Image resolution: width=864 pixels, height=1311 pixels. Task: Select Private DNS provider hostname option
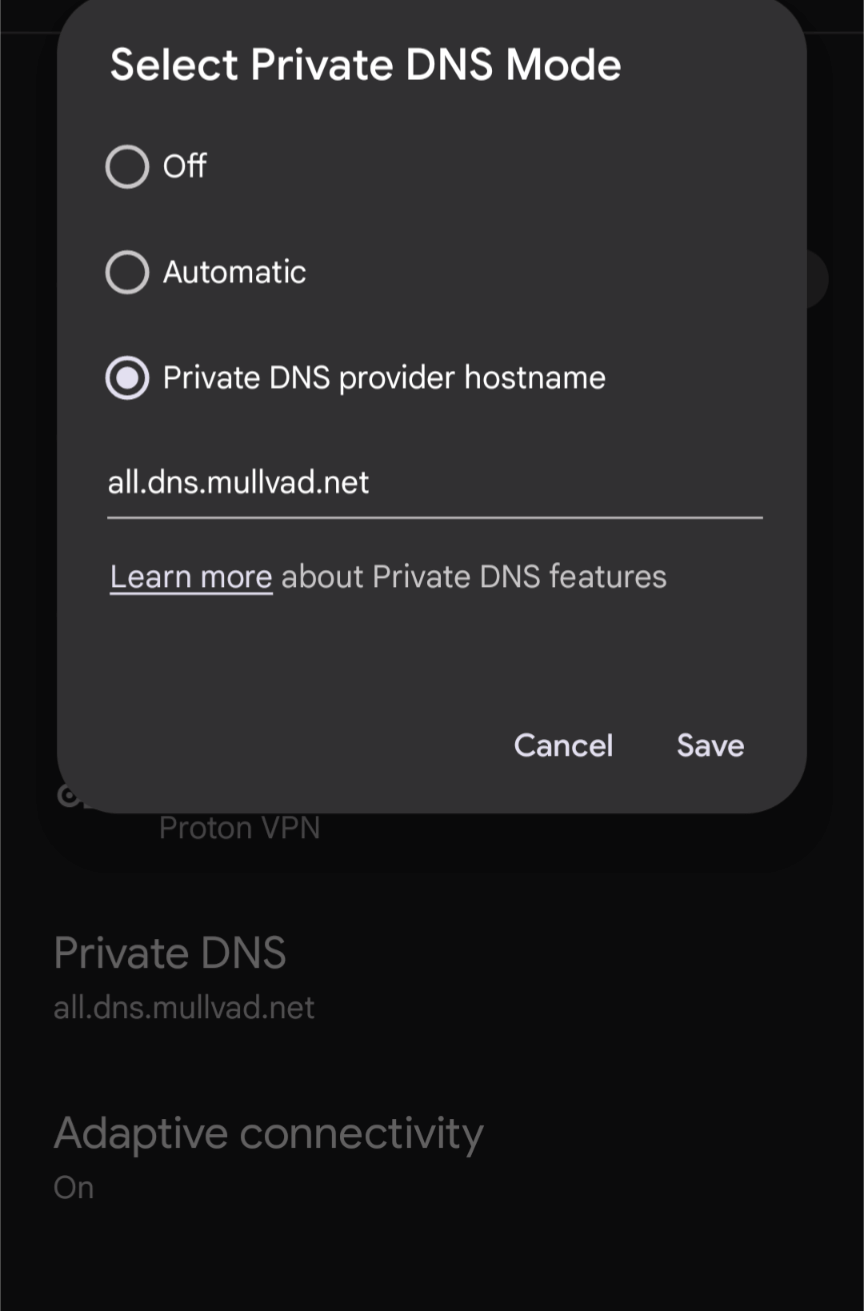click(x=127, y=378)
